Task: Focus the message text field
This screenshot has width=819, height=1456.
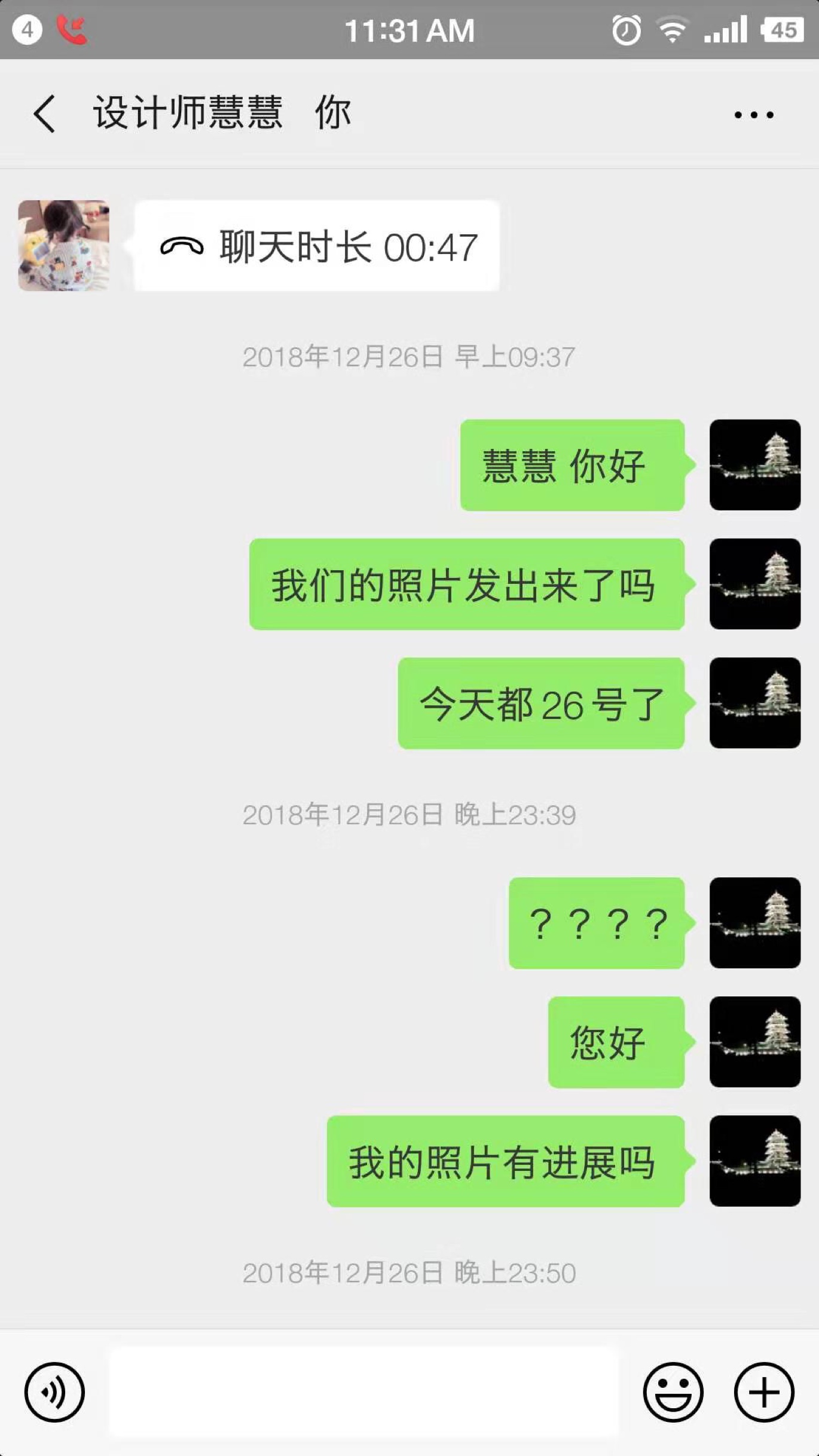Action: pos(363,1392)
